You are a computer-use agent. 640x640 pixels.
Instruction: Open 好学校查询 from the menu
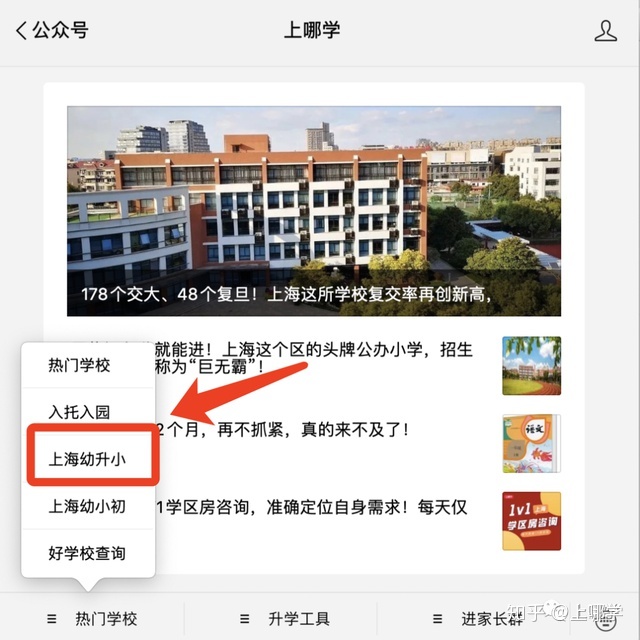coord(88,553)
